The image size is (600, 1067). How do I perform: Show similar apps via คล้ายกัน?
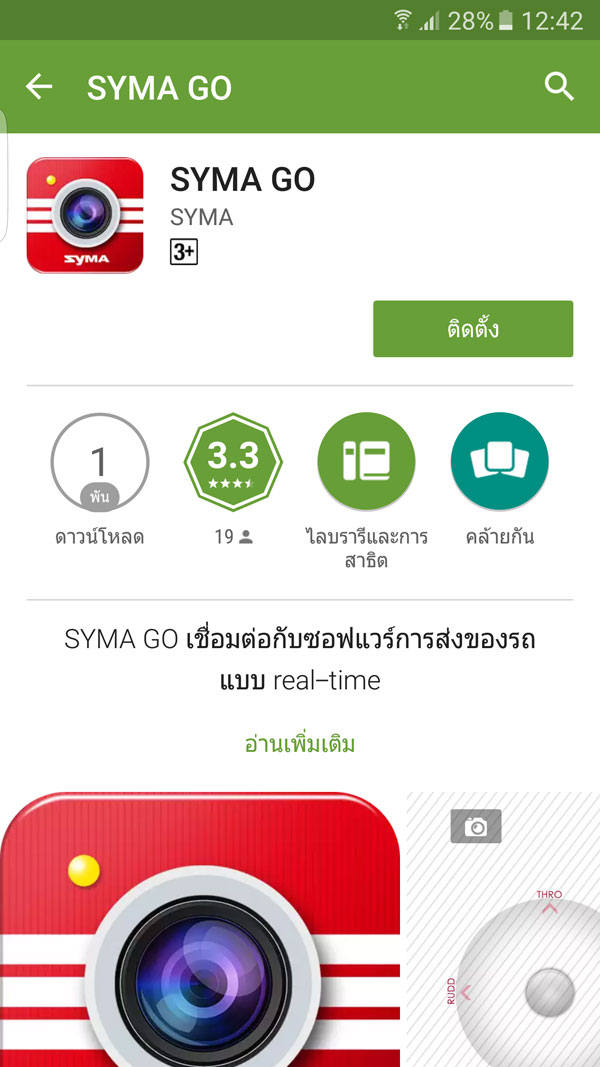(500, 462)
